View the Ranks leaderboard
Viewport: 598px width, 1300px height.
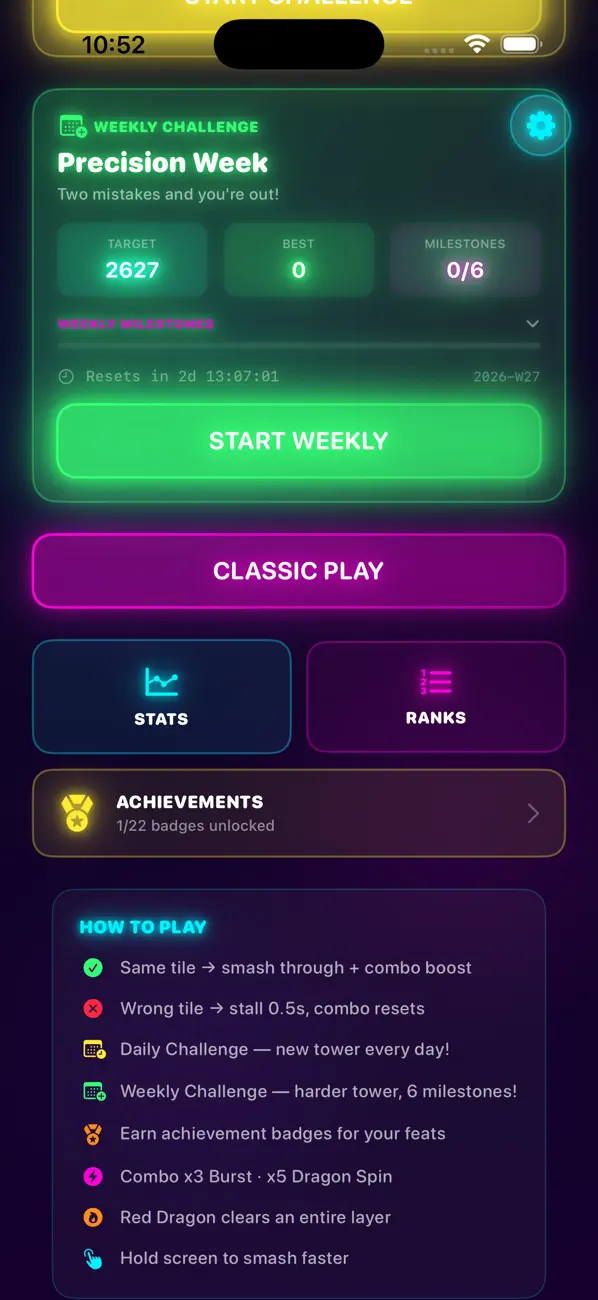tap(436, 696)
